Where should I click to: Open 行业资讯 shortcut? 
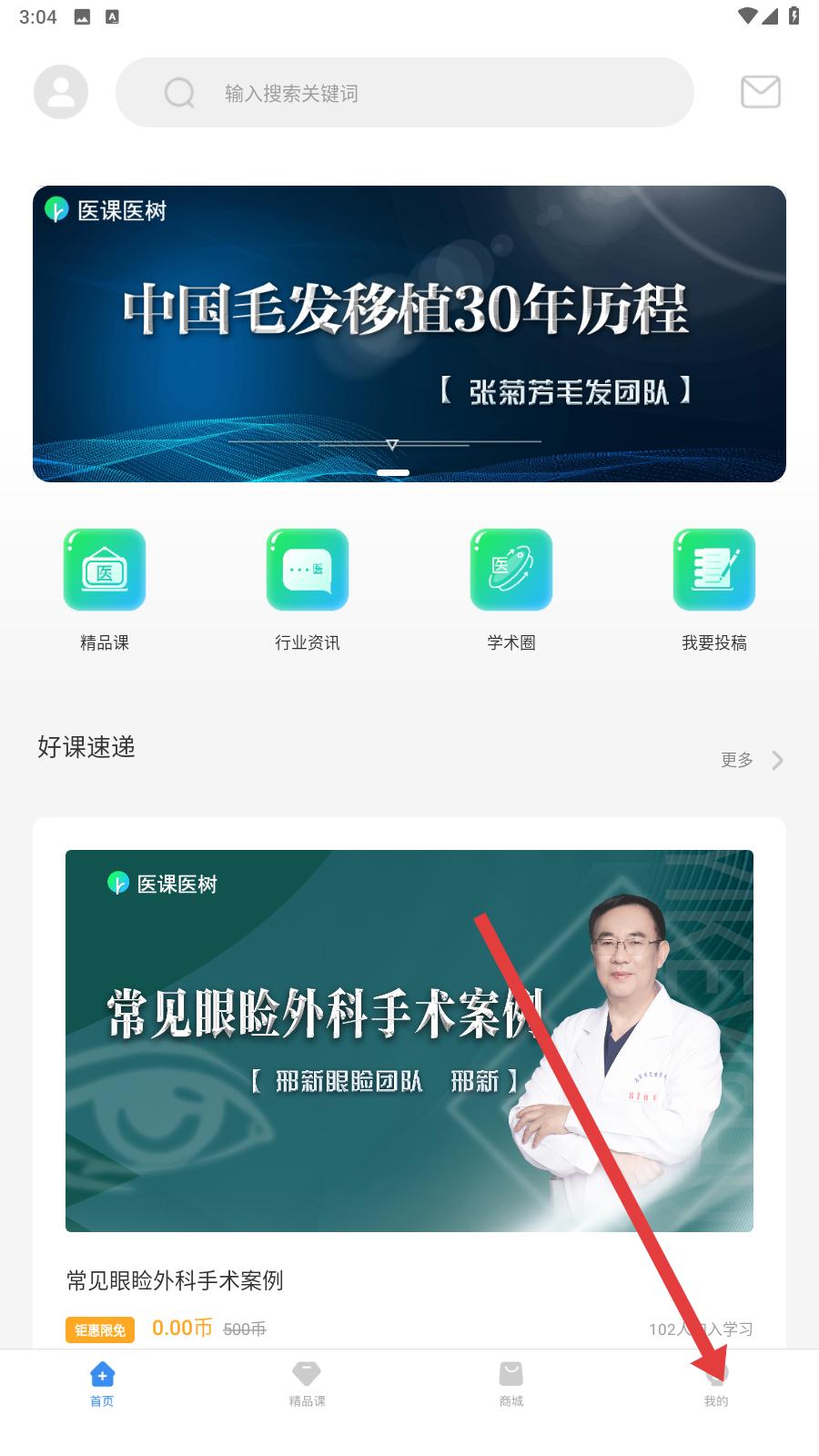click(x=308, y=590)
